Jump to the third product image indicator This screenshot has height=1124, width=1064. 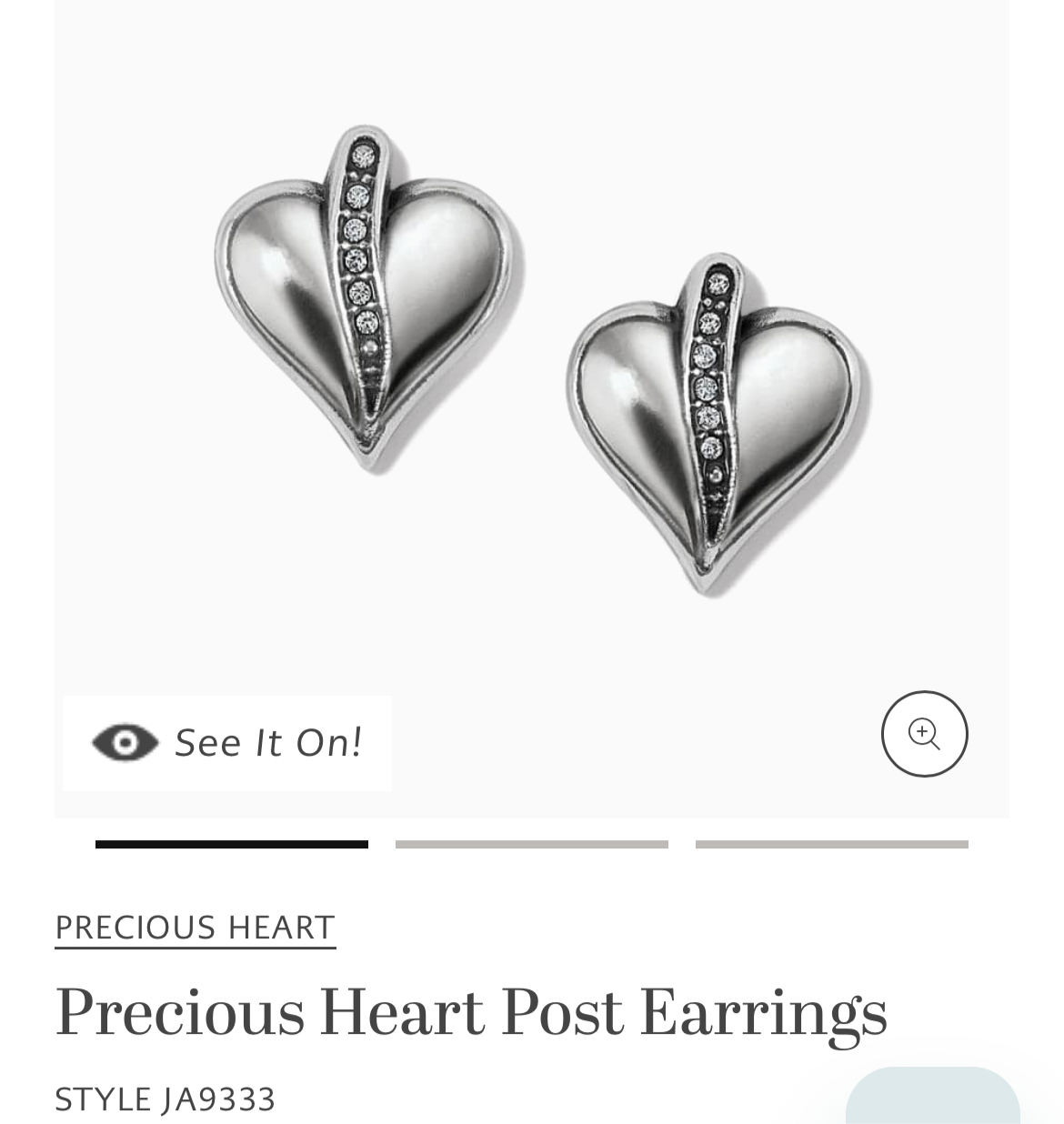click(x=831, y=845)
